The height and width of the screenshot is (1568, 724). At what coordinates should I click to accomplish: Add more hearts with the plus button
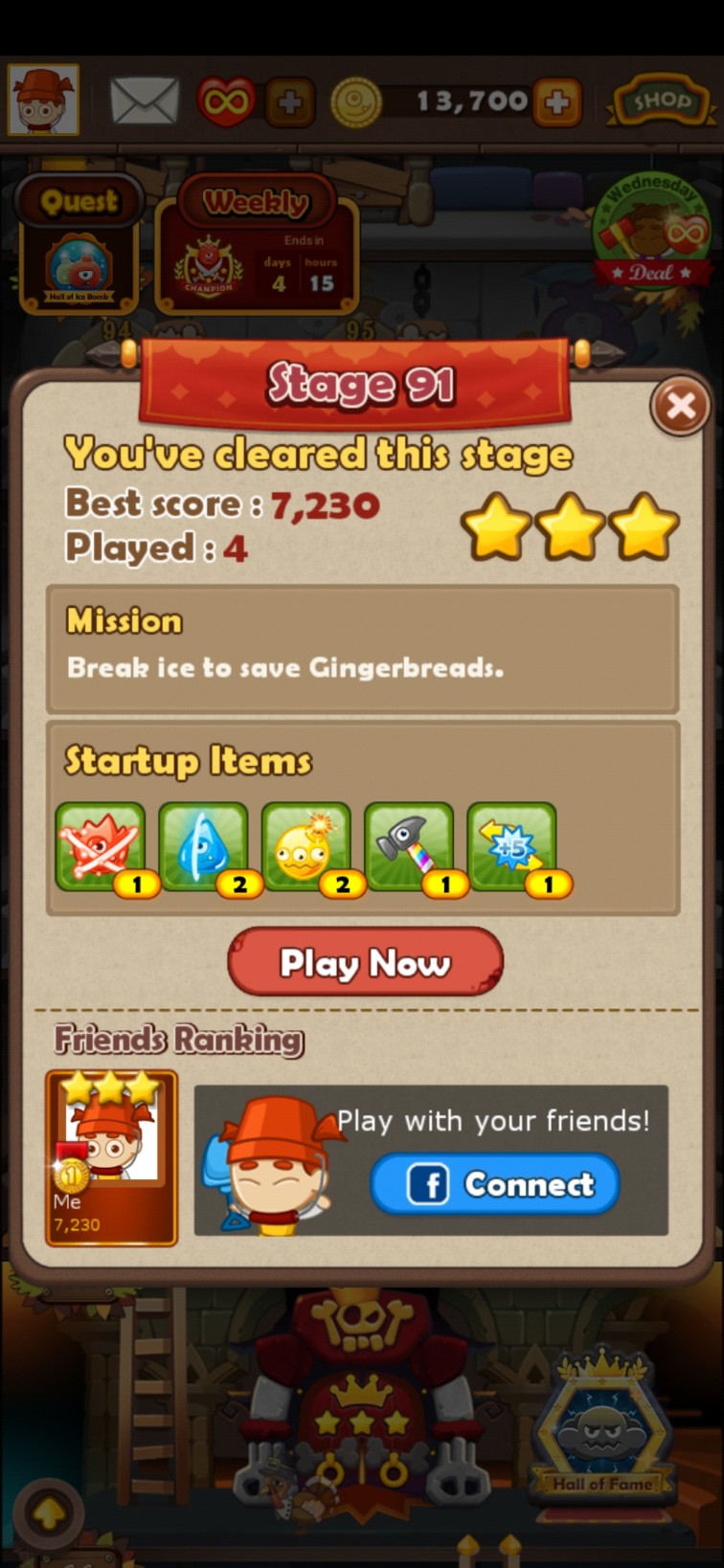[290, 101]
